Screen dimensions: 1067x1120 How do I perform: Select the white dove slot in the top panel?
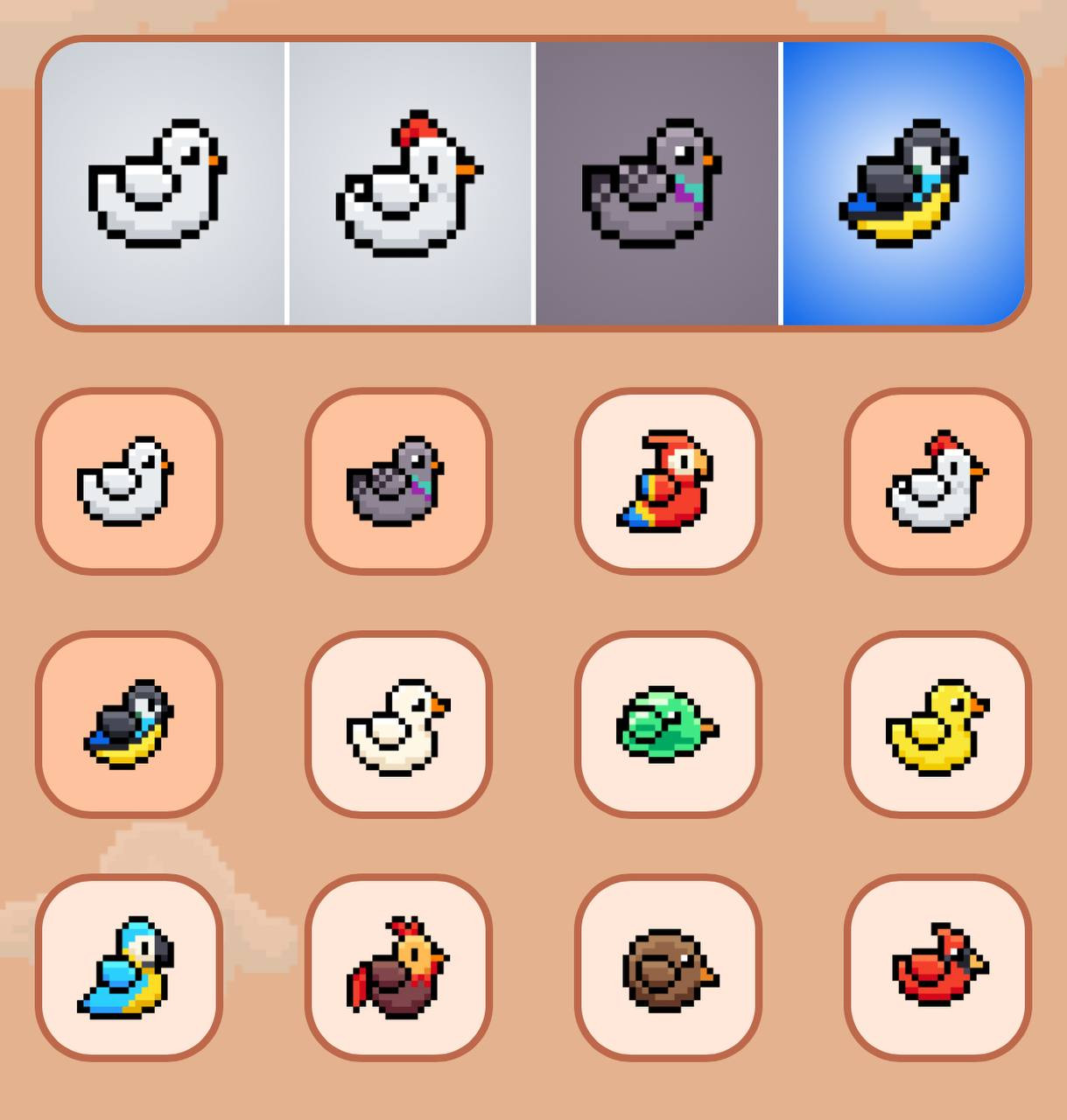tap(163, 184)
